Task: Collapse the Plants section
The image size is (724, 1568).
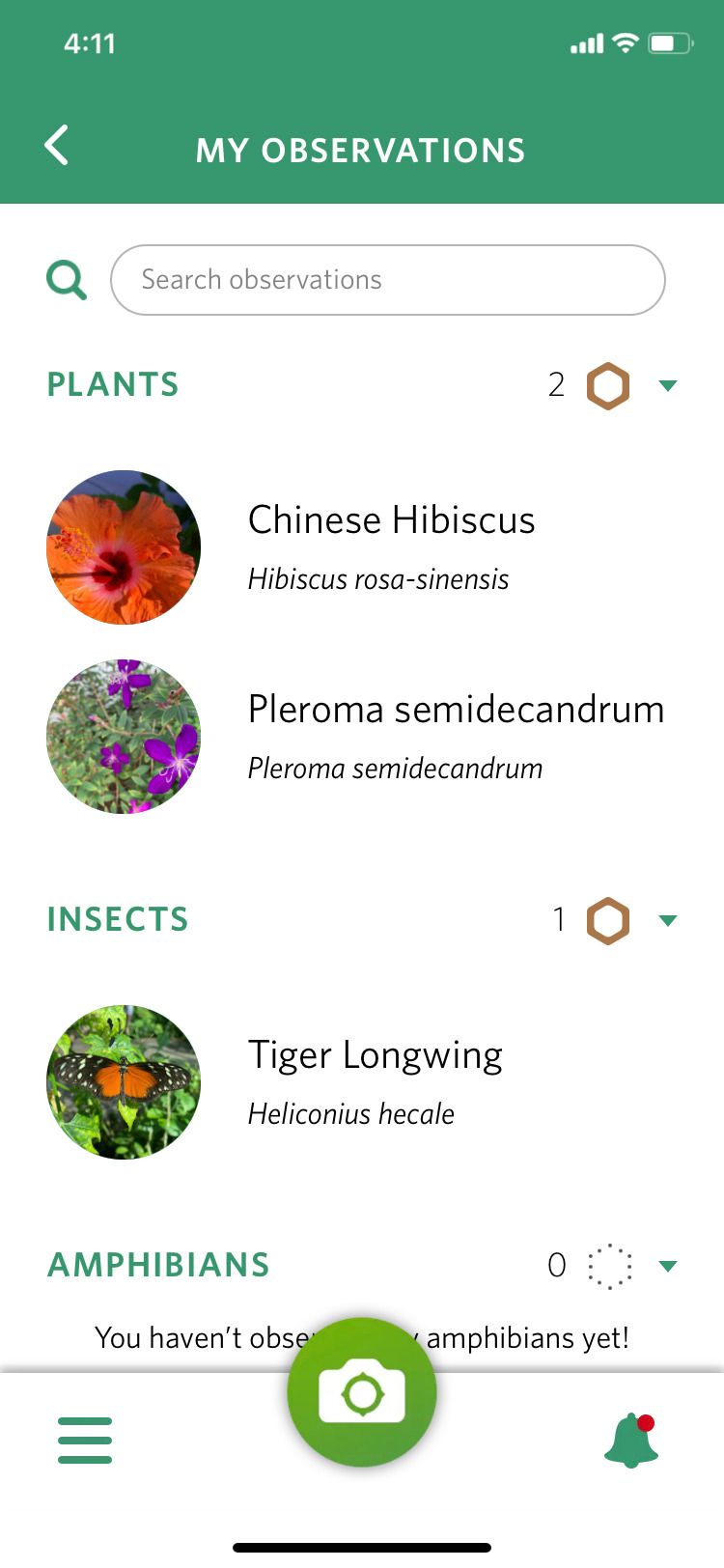Action: 667,385
